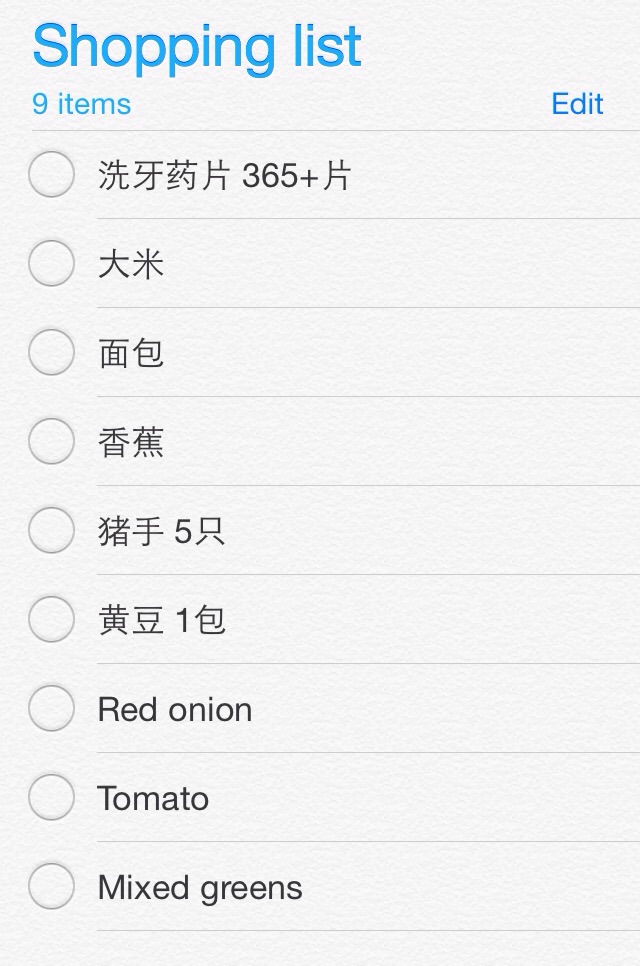Viewport: 640px width, 966px height.
Task: Mark 猪手 5只 as done
Action: coord(51,531)
